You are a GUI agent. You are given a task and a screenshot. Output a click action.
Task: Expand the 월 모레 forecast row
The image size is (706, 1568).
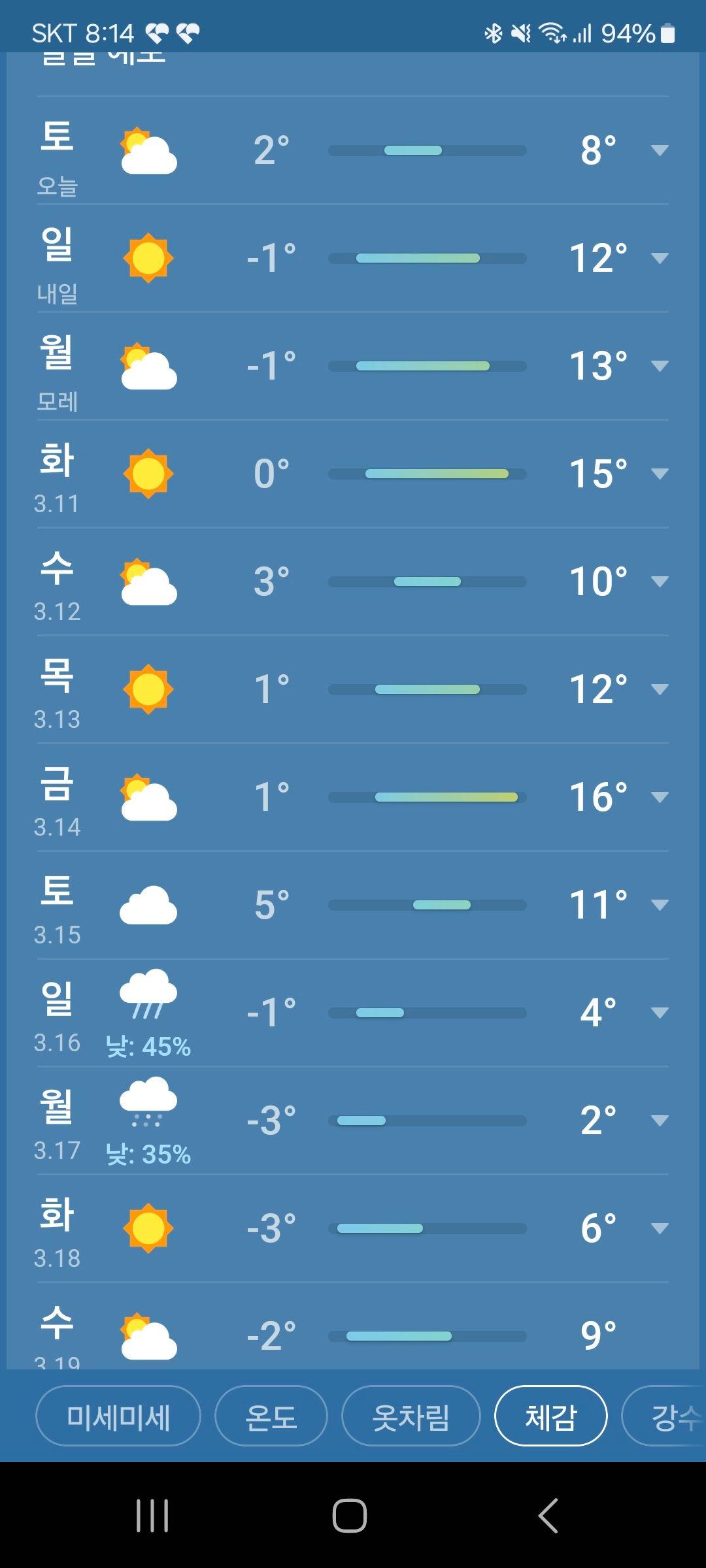660,366
